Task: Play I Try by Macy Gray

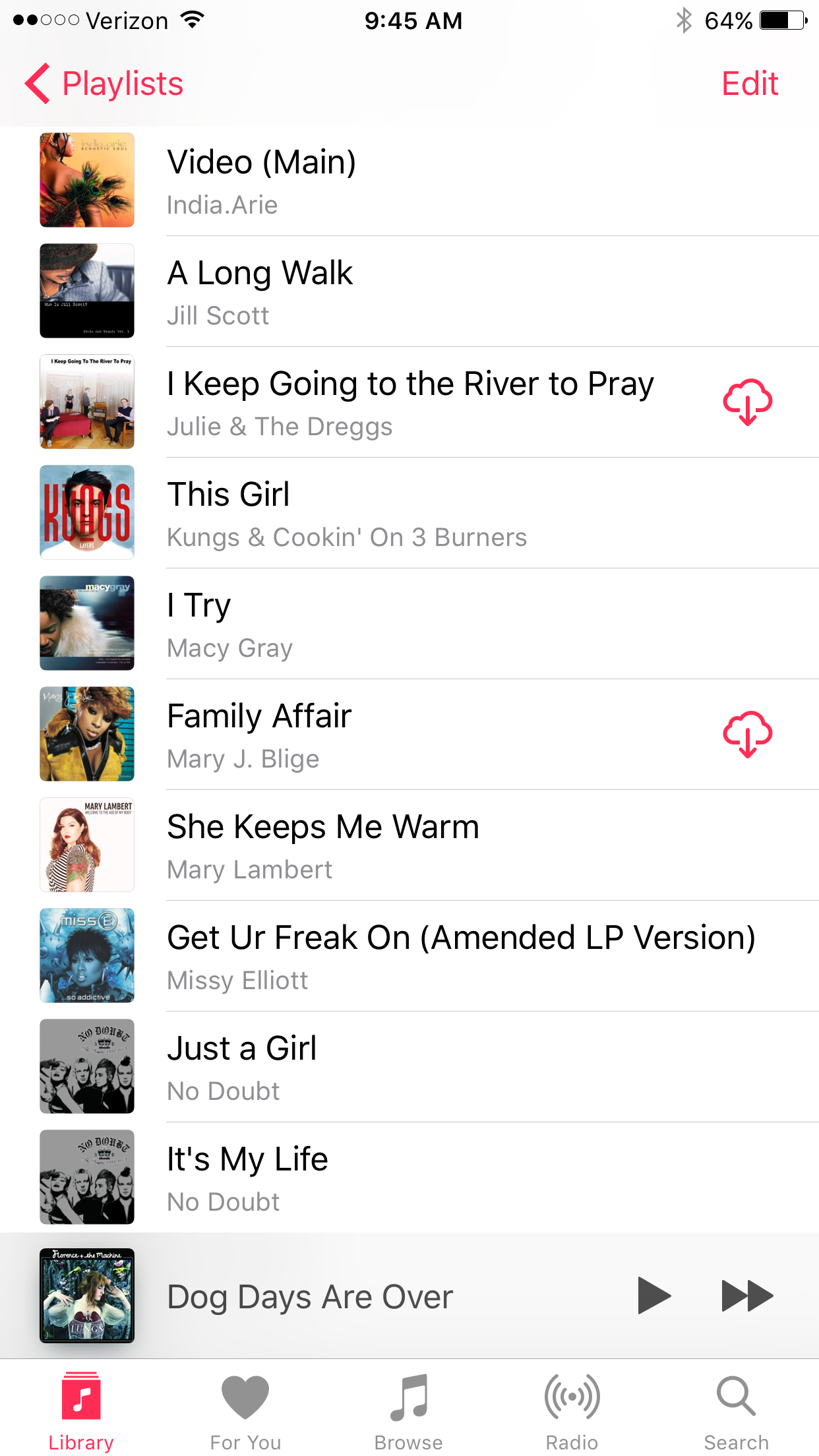Action: click(396, 624)
